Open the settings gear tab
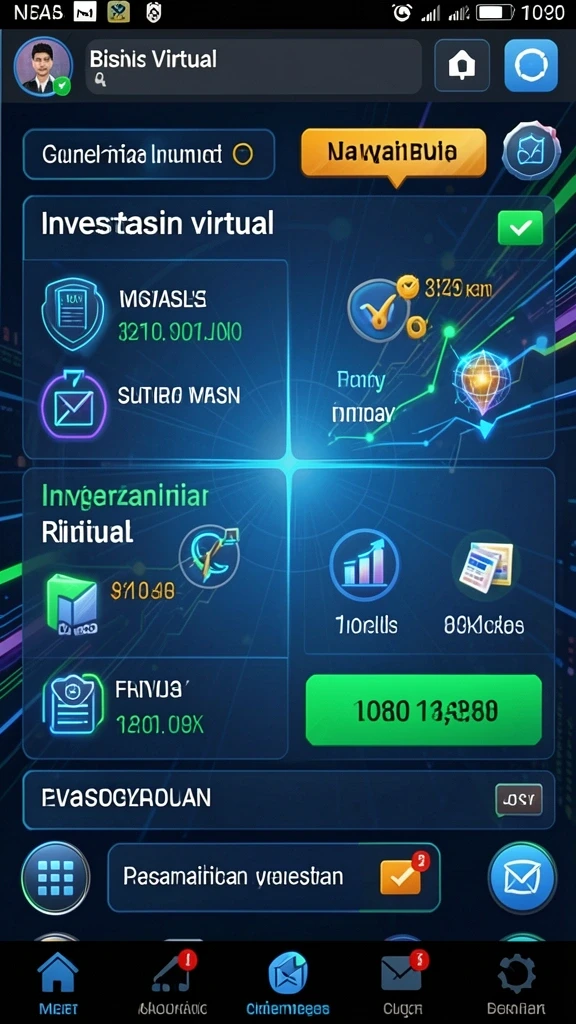 tap(517, 984)
